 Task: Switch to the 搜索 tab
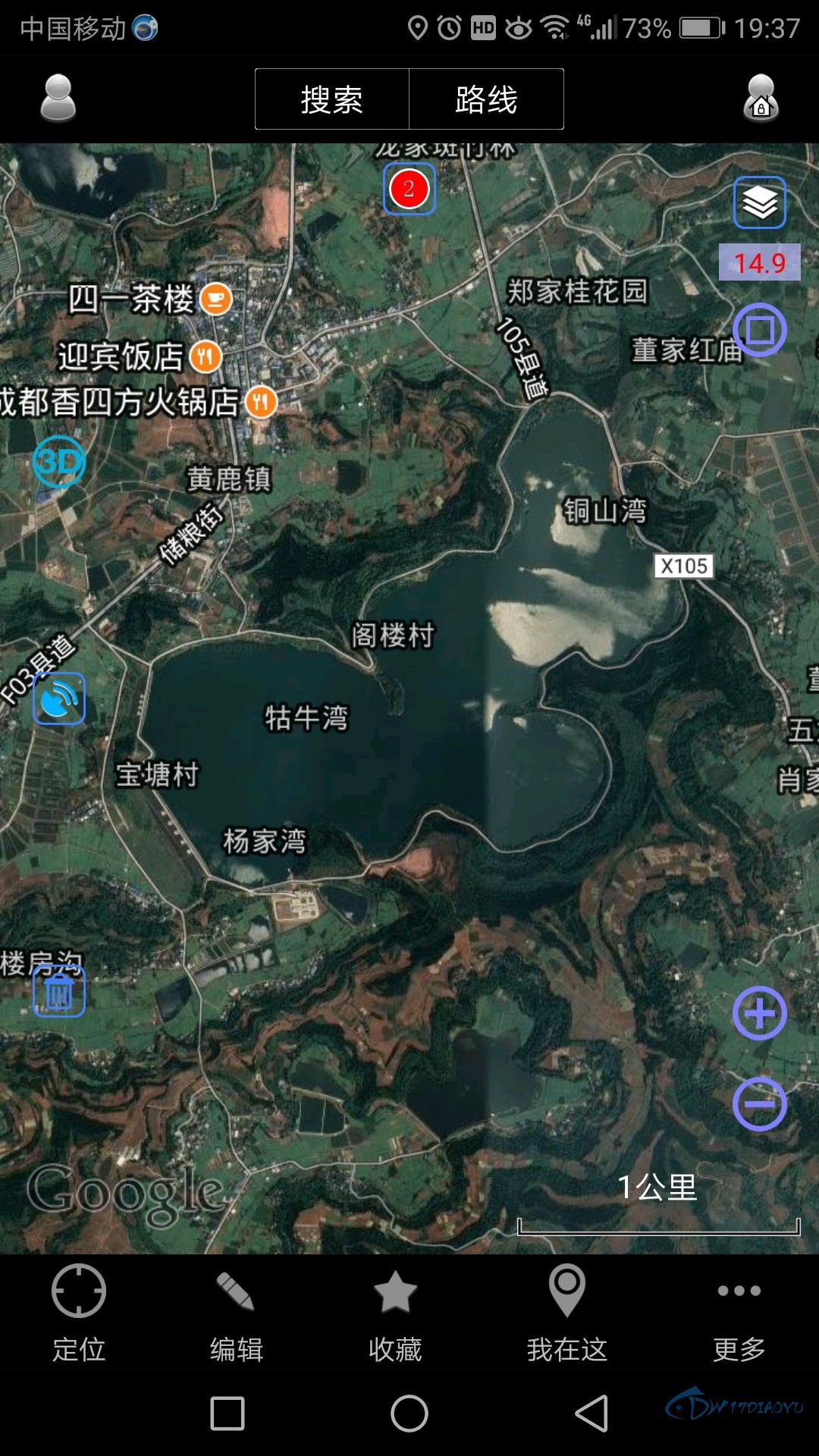pos(332,99)
